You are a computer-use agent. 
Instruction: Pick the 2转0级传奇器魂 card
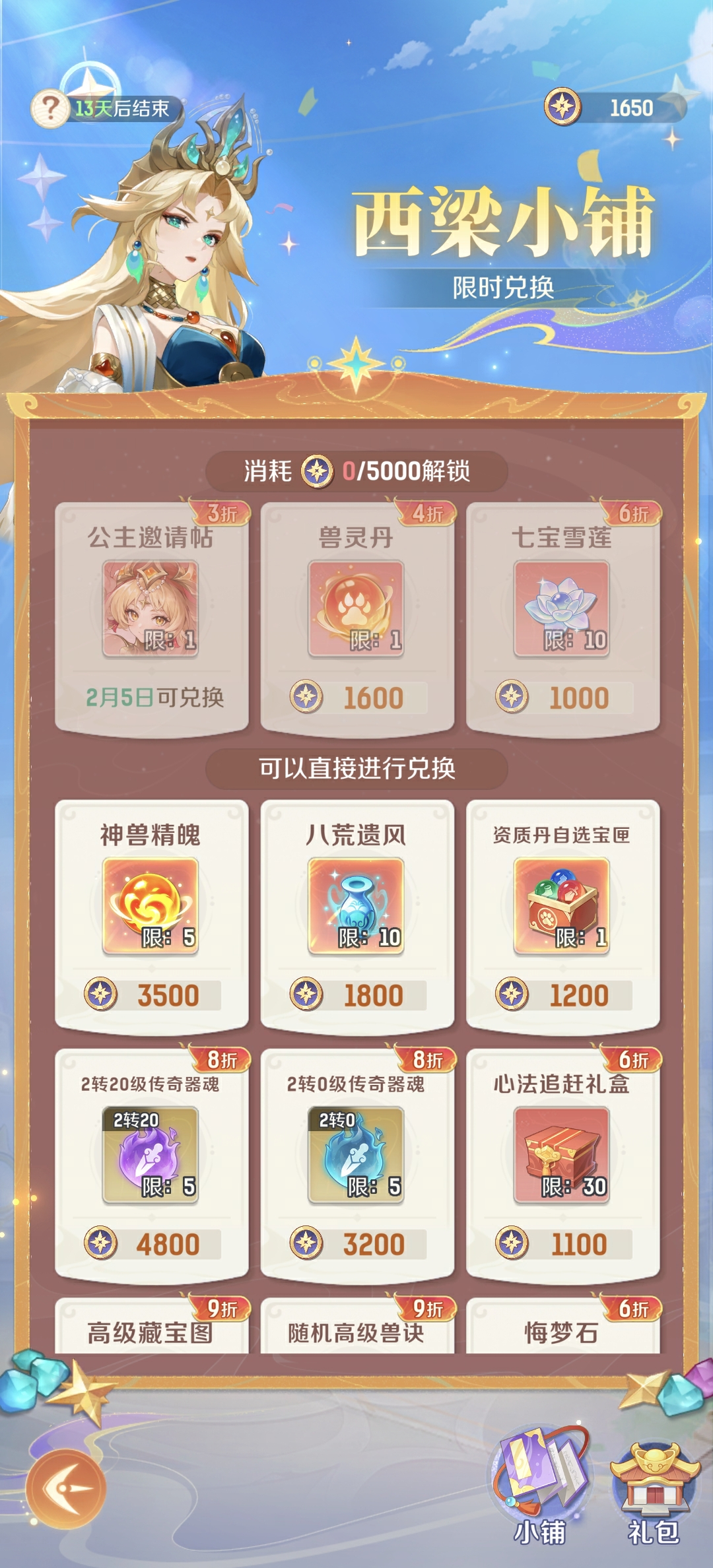click(357, 1163)
